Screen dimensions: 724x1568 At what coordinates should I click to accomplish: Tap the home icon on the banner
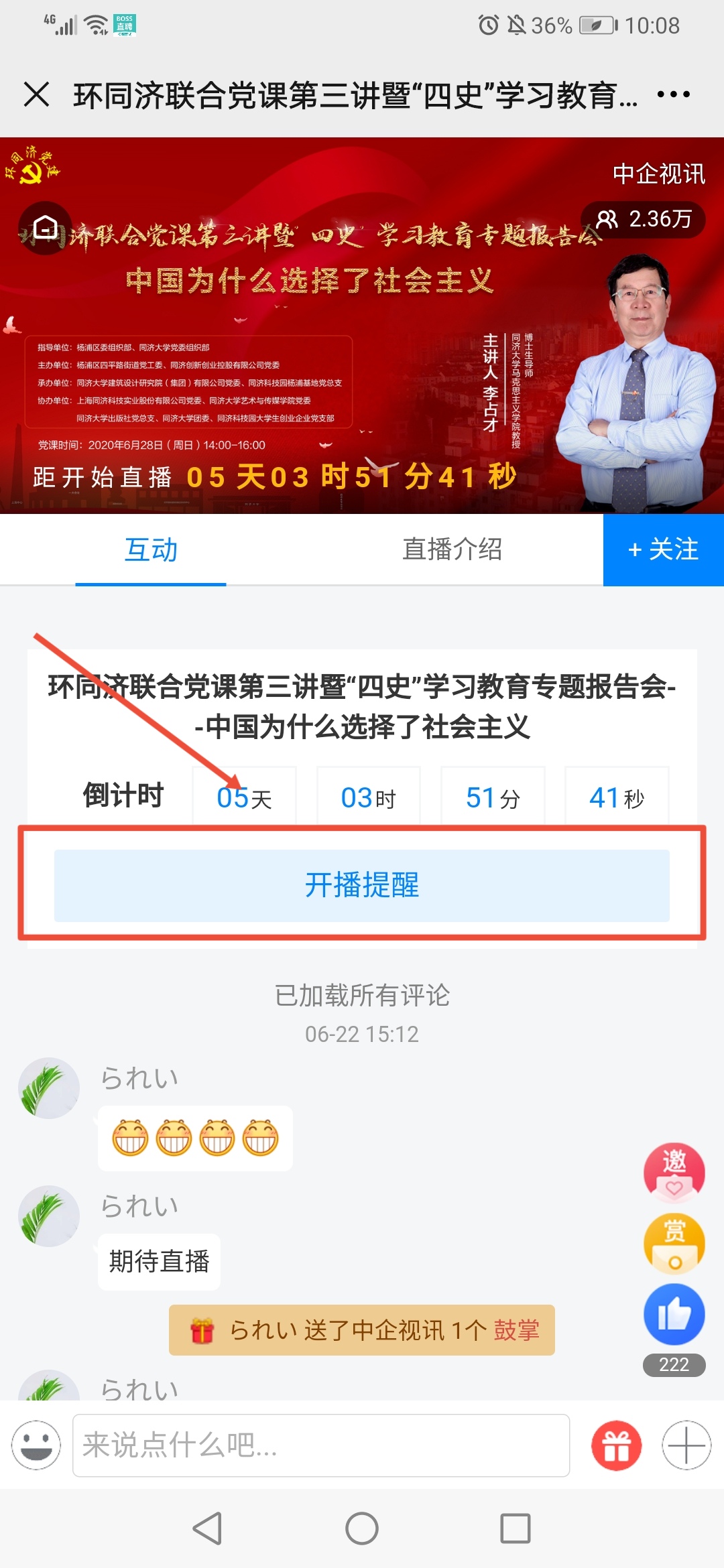point(46,228)
